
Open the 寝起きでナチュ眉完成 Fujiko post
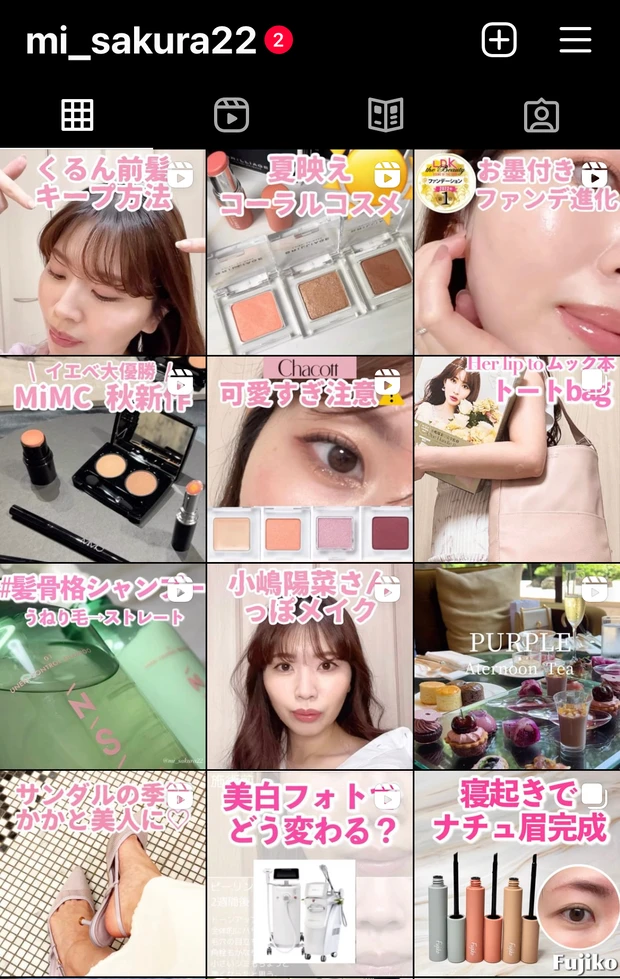tap(516, 873)
